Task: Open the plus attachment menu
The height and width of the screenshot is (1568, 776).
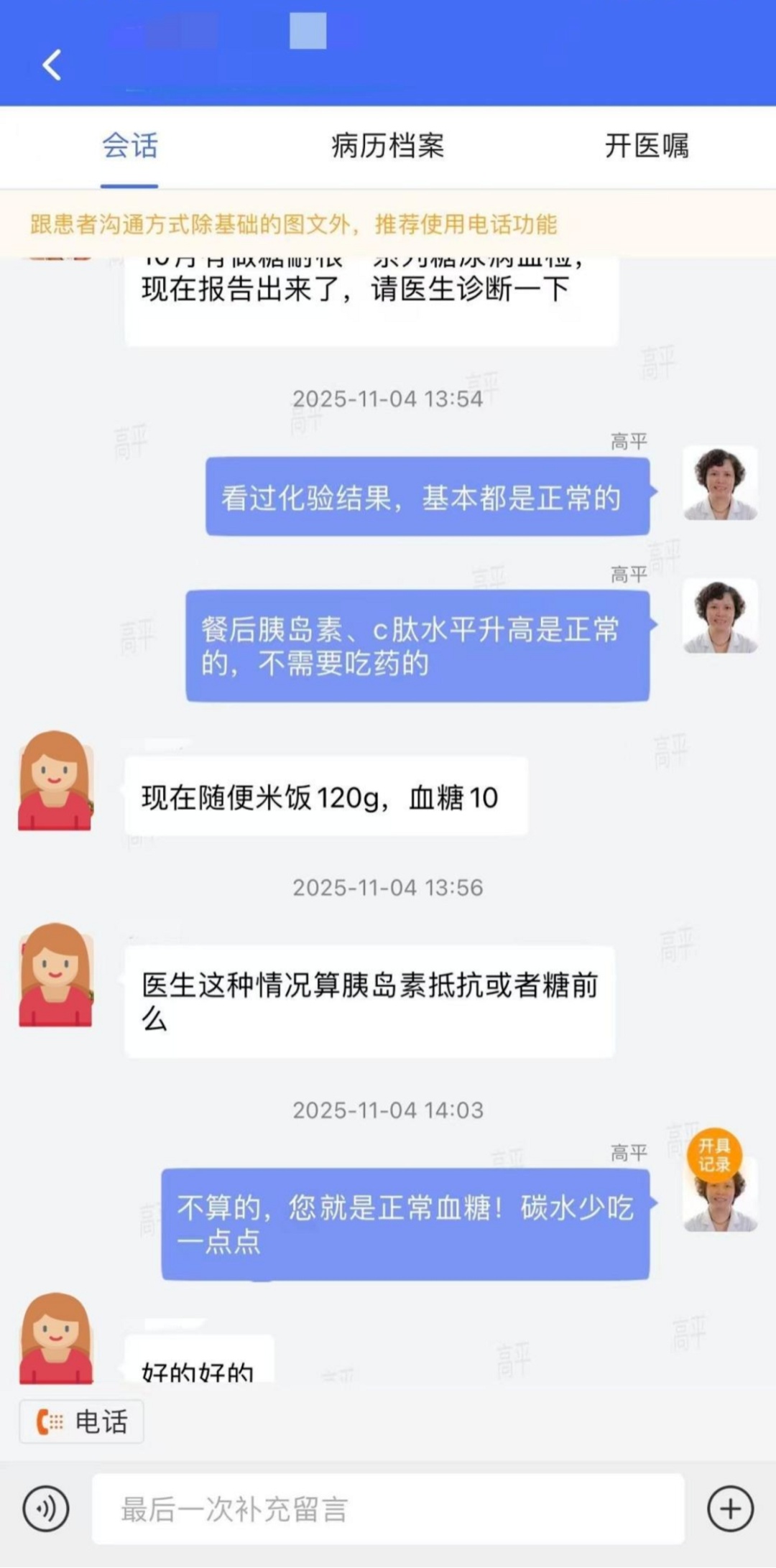Action: (x=730, y=1509)
